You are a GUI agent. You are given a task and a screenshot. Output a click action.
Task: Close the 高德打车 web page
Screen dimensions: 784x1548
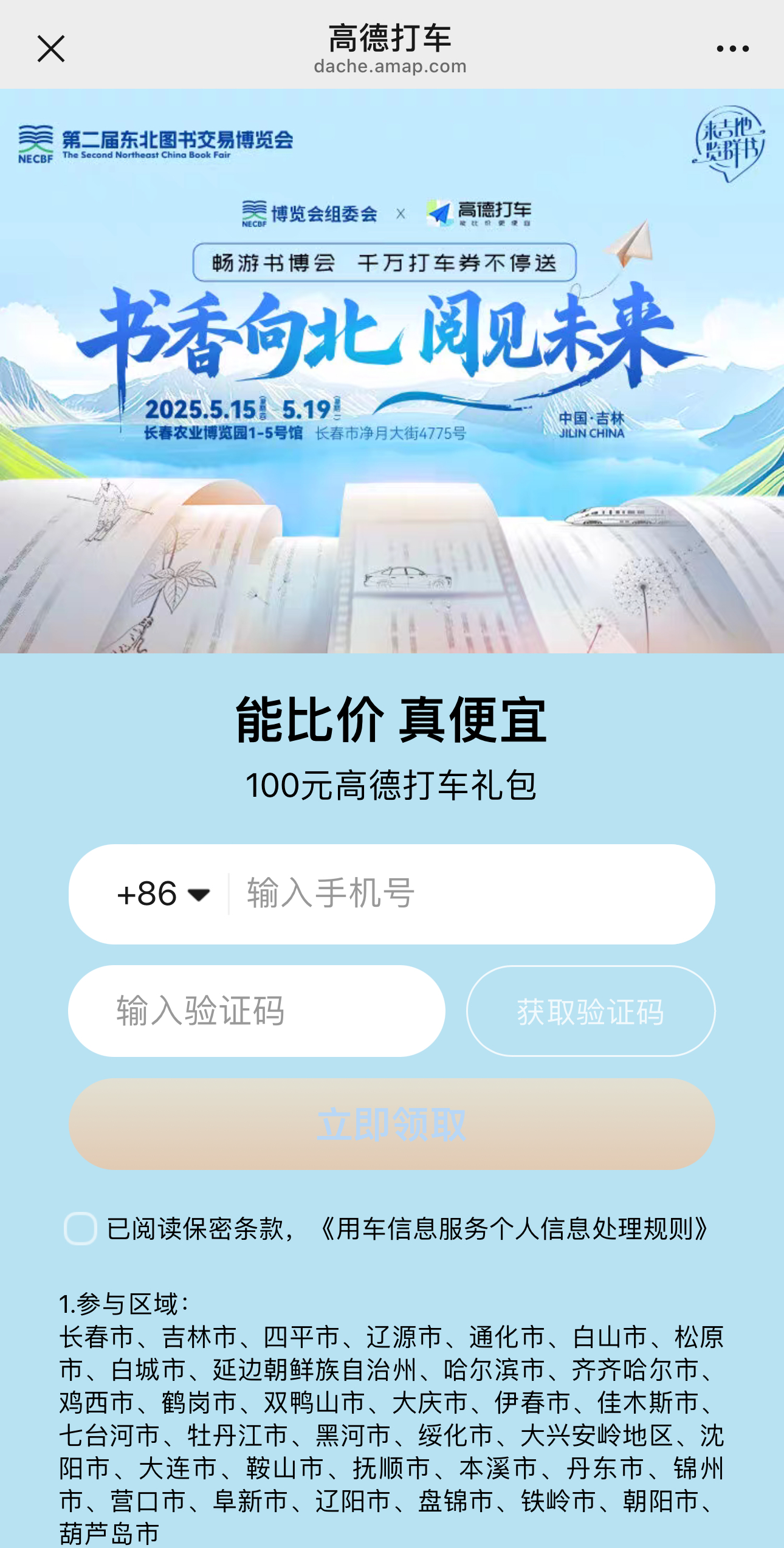tap(50, 49)
